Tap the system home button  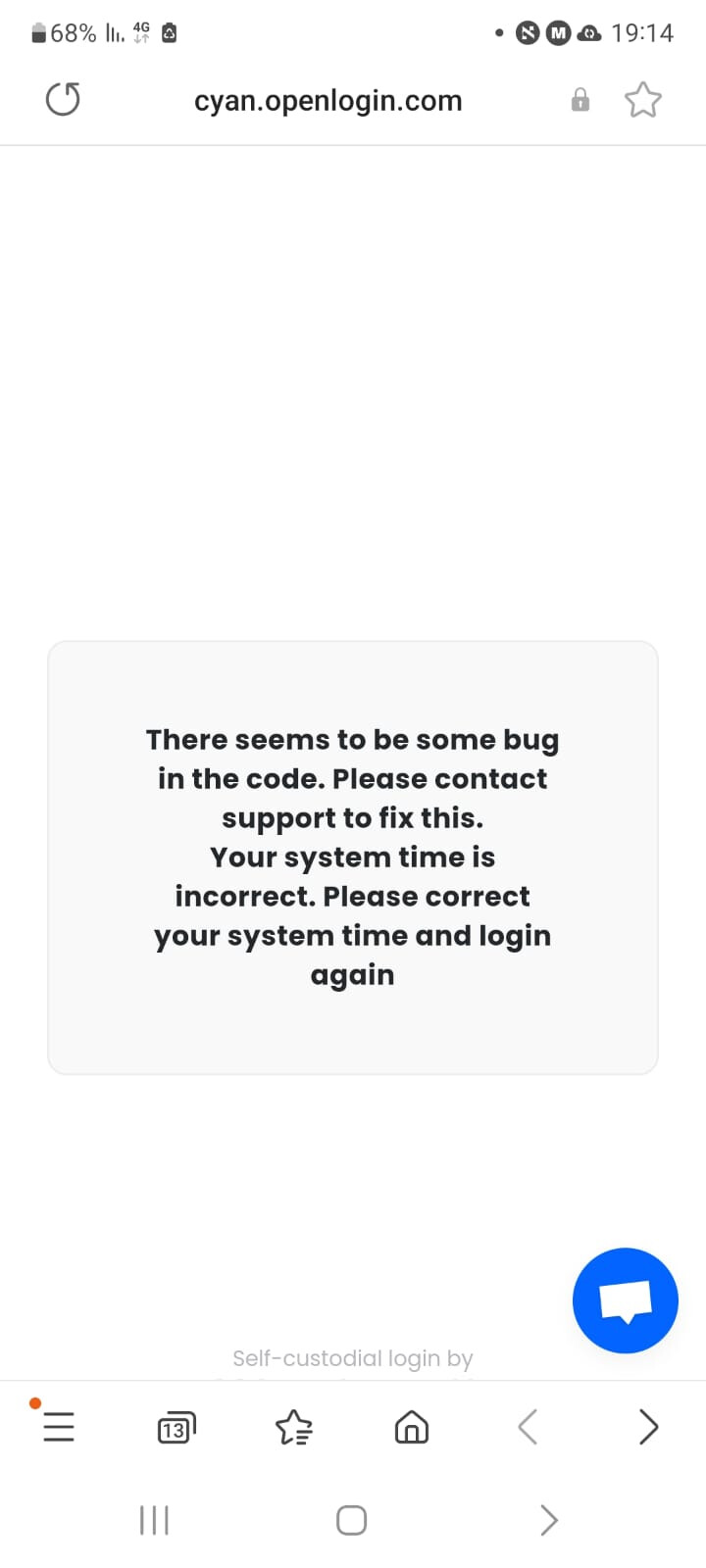[x=351, y=1520]
